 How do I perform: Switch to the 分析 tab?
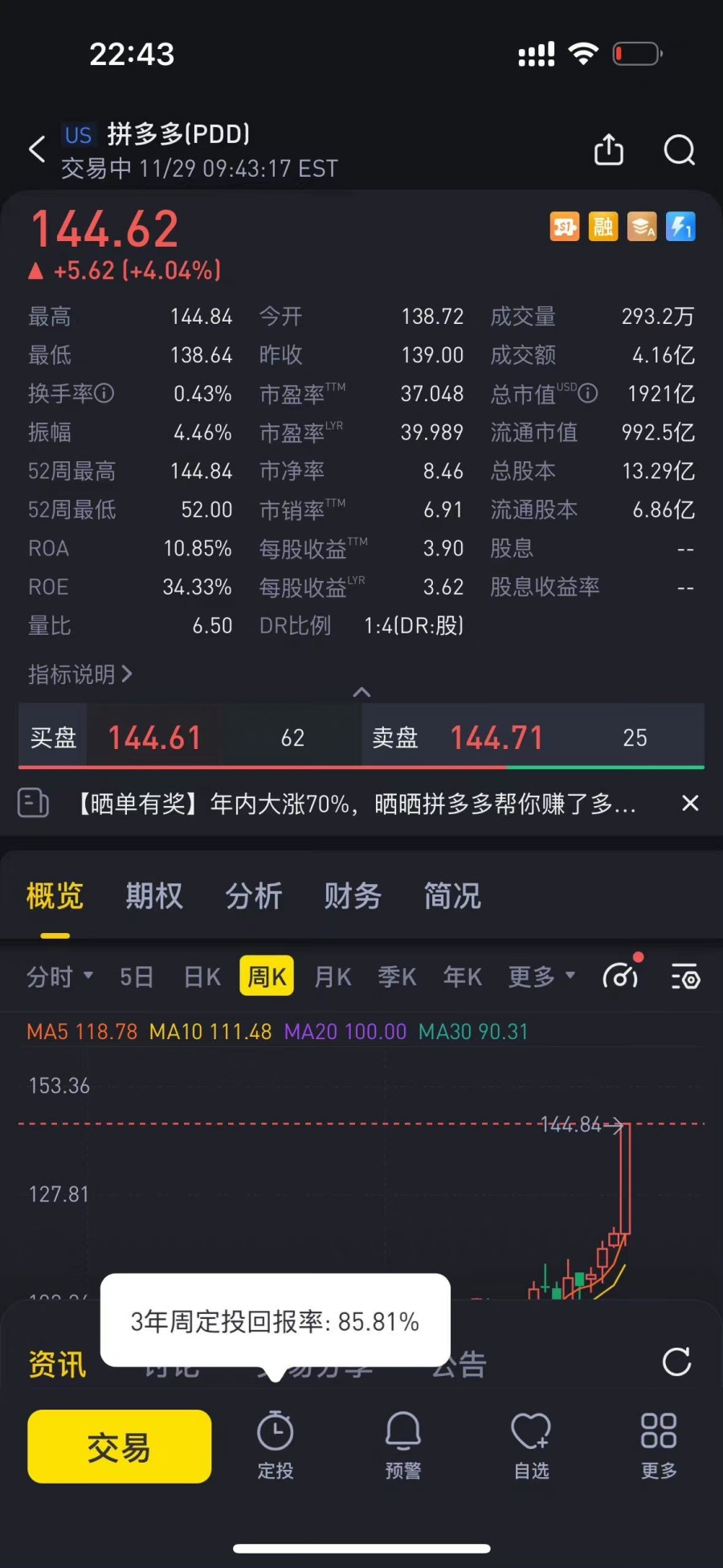tap(254, 895)
